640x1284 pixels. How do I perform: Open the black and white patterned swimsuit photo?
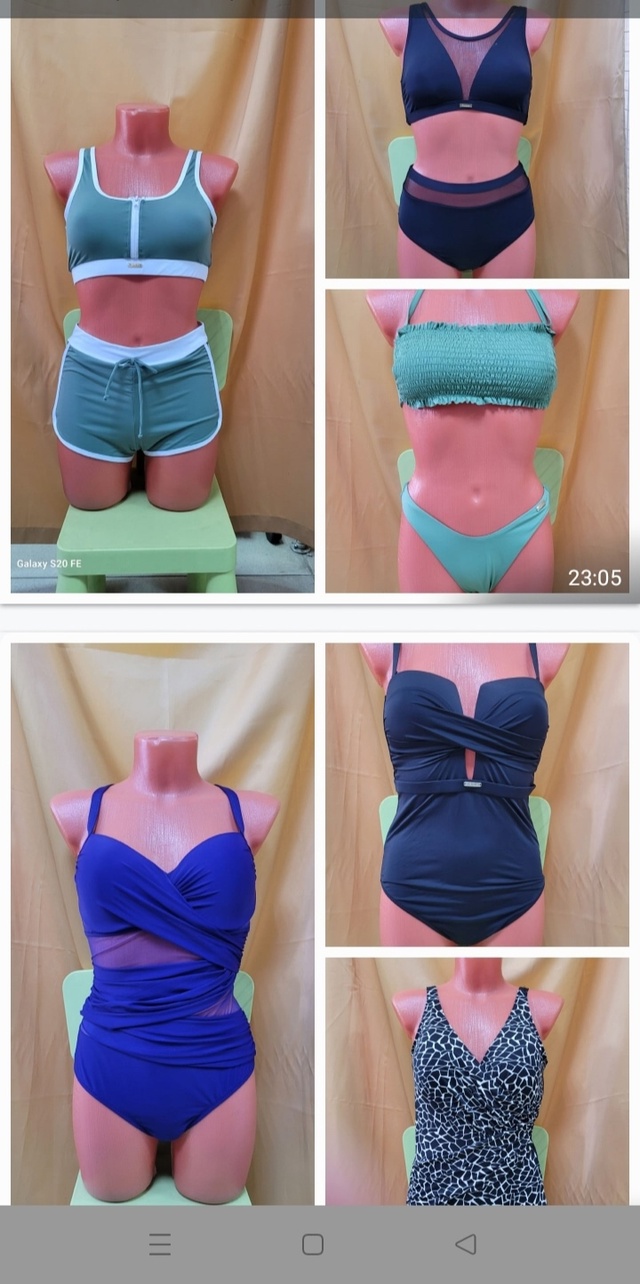click(476, 1082)
